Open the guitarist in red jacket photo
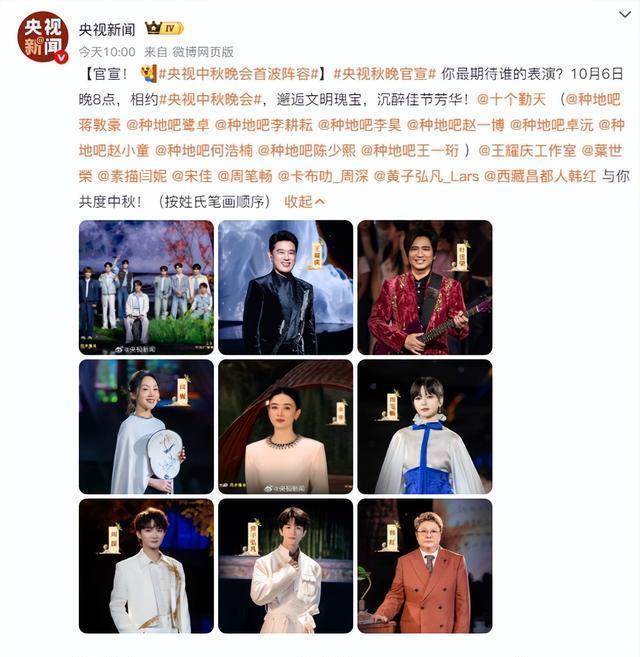 tap(424, 287)
